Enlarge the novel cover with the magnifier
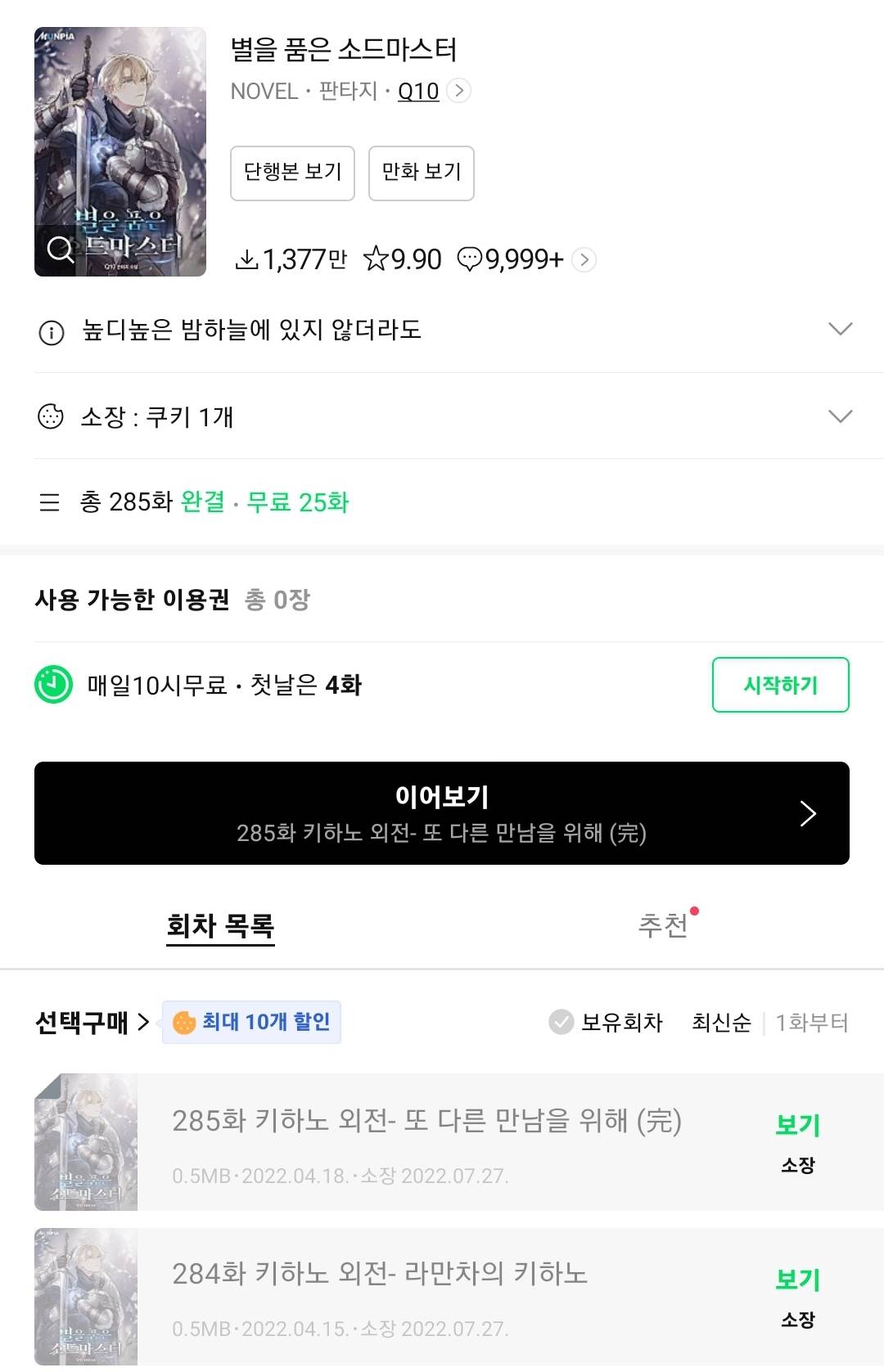Screen dimensions: 884x1372 [x=61, y=249]
